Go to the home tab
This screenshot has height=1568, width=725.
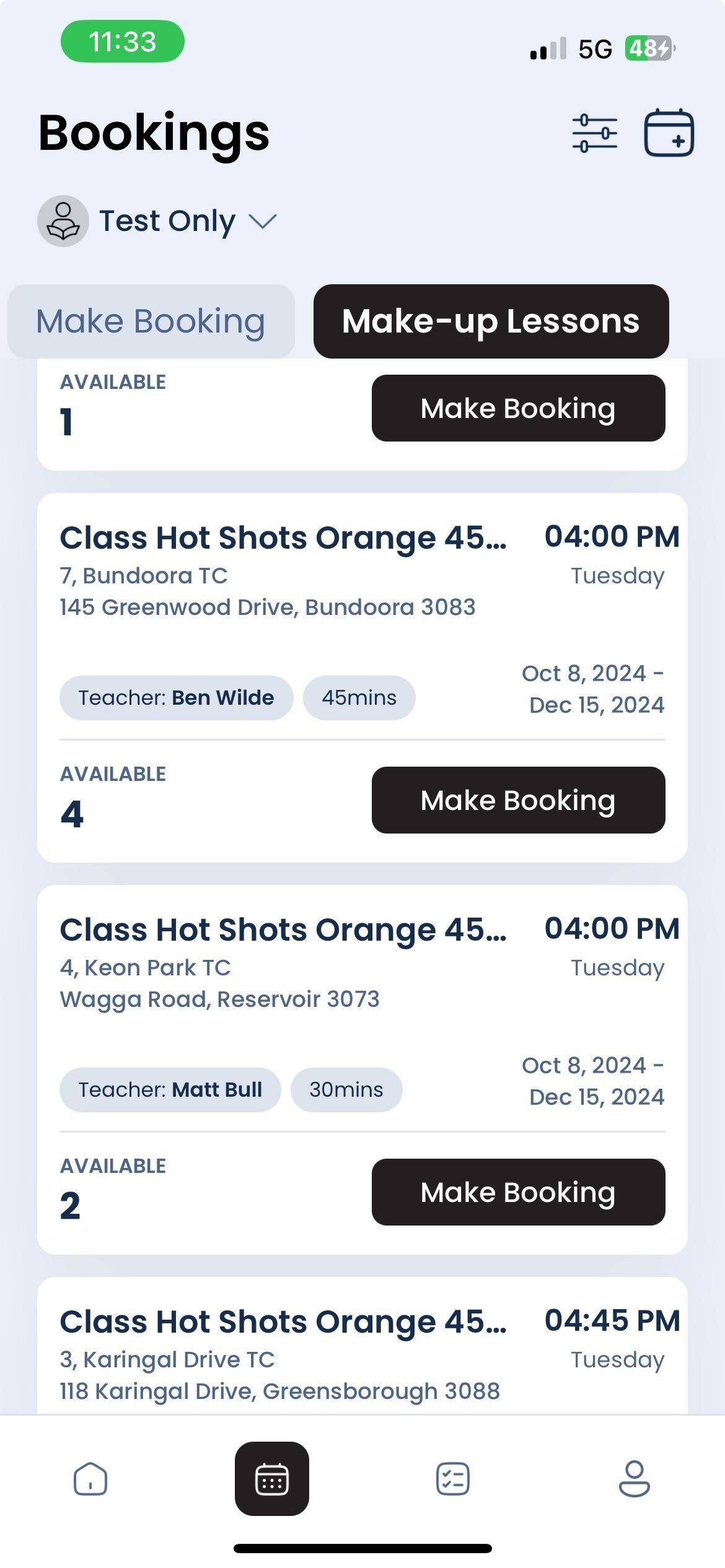point(90,1479)
